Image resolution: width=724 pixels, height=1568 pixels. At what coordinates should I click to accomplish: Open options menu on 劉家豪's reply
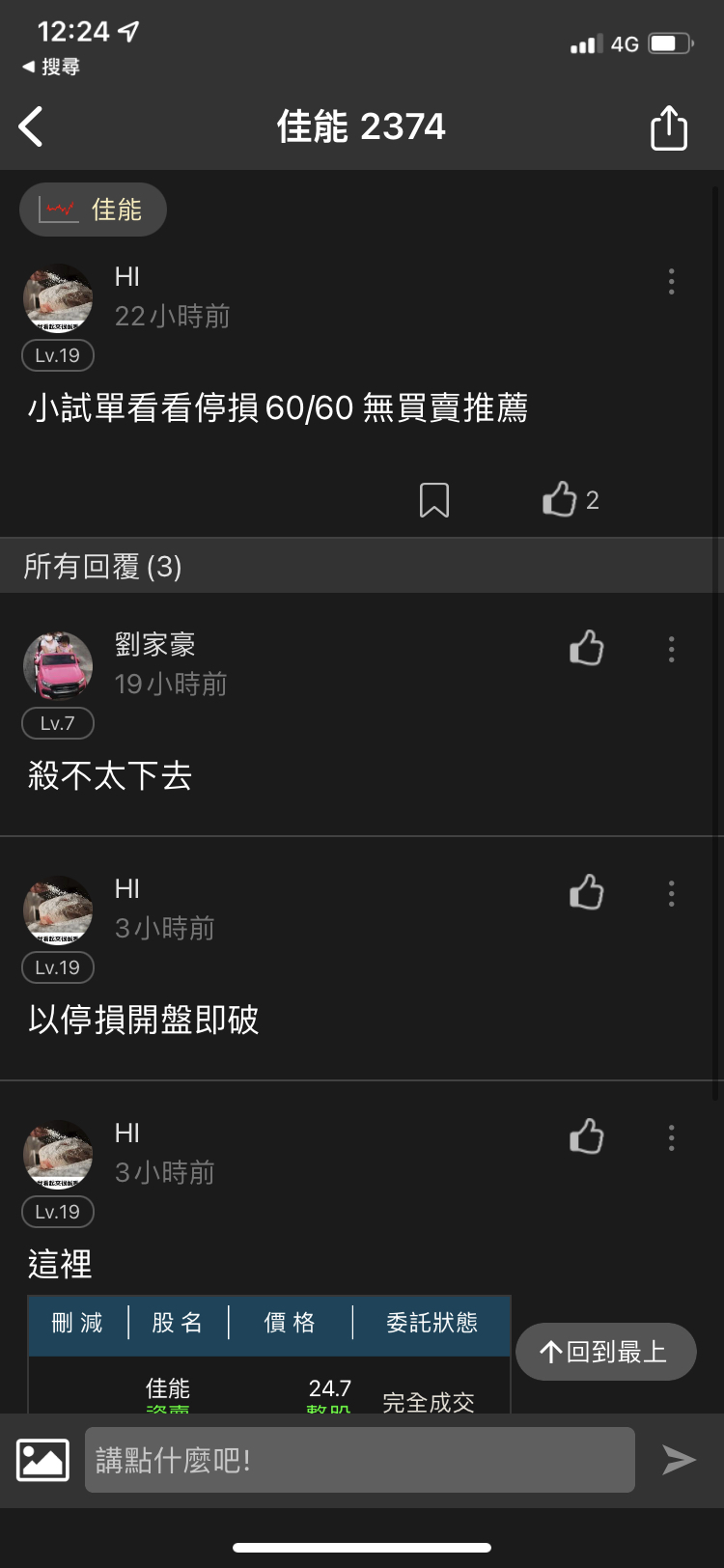pos(671,650)
